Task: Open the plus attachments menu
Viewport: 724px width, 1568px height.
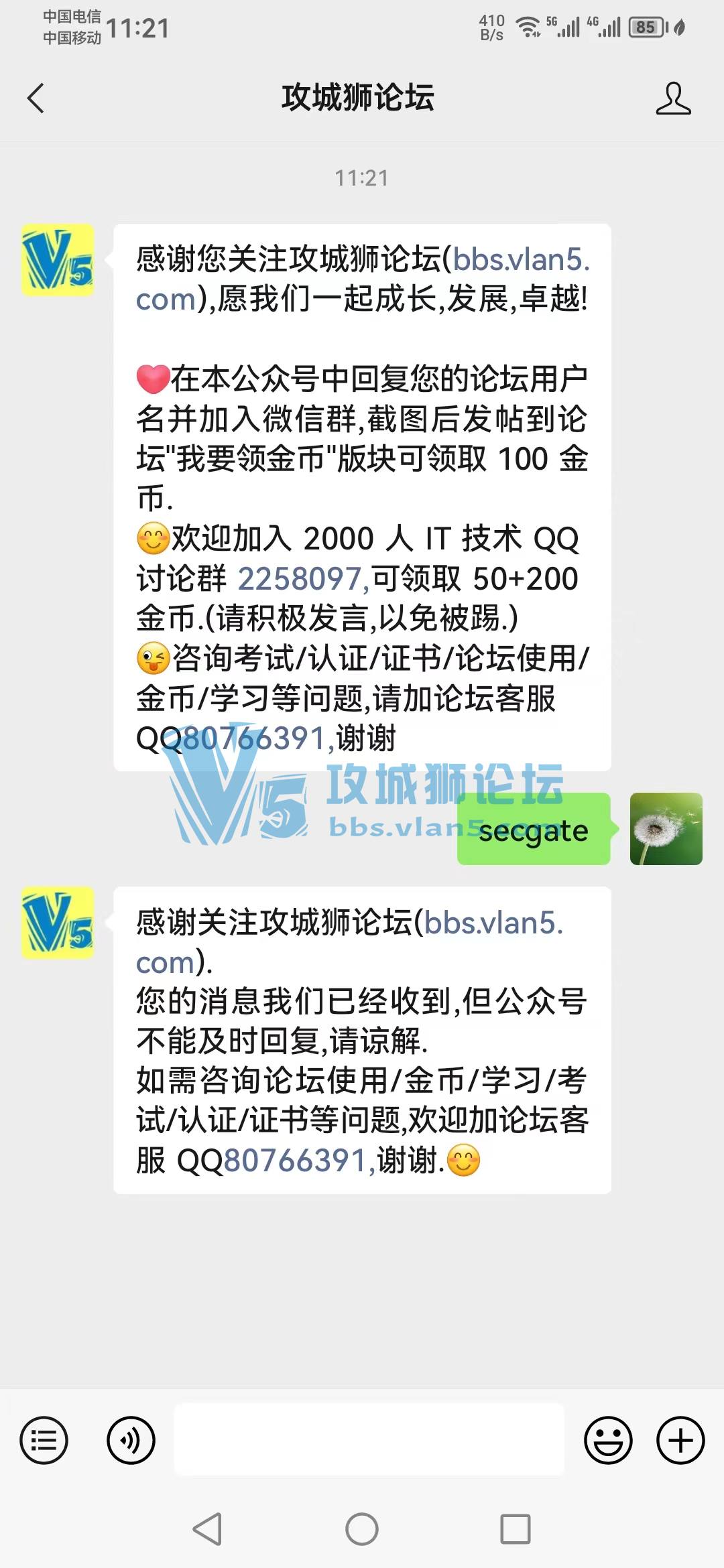Action: (680, 1440)
